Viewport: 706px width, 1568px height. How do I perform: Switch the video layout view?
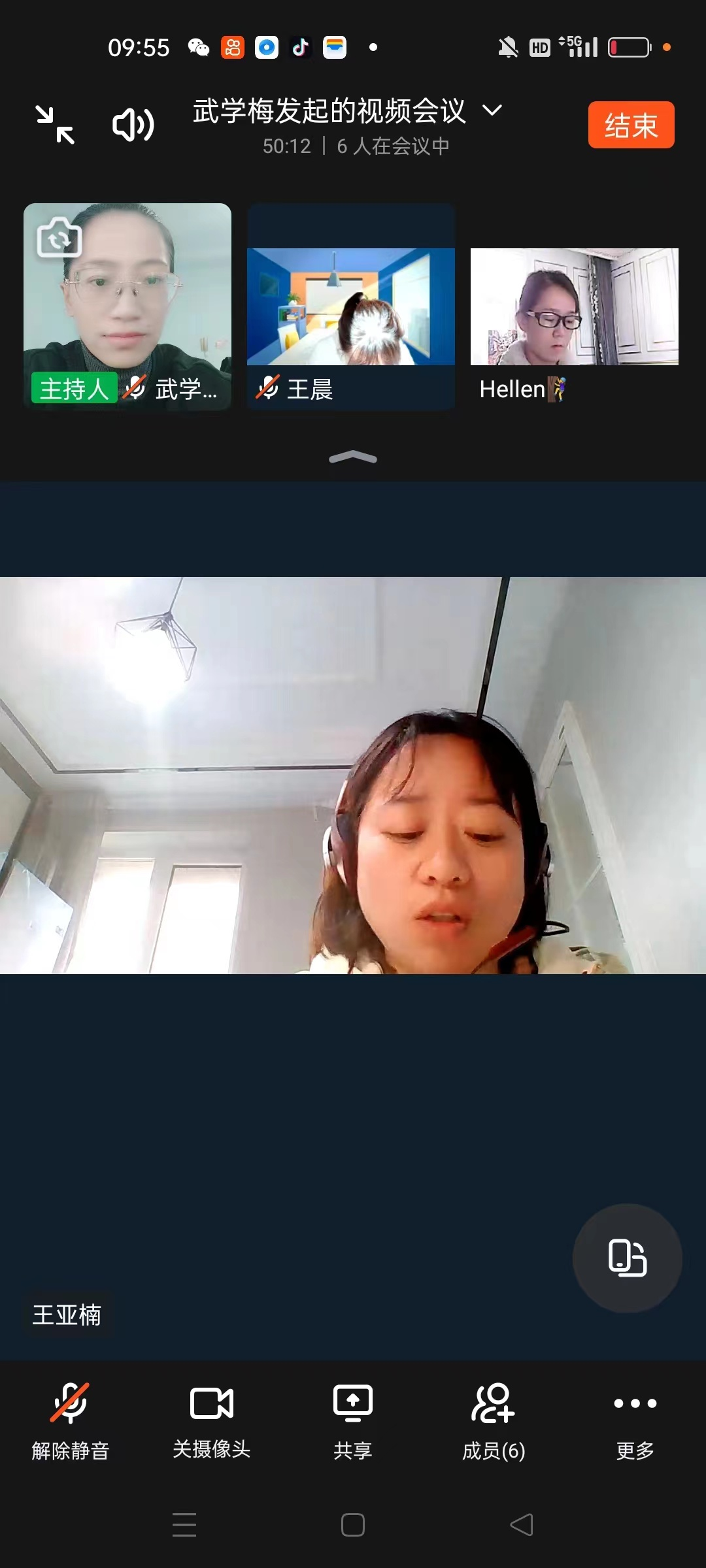coord(627,1258)
